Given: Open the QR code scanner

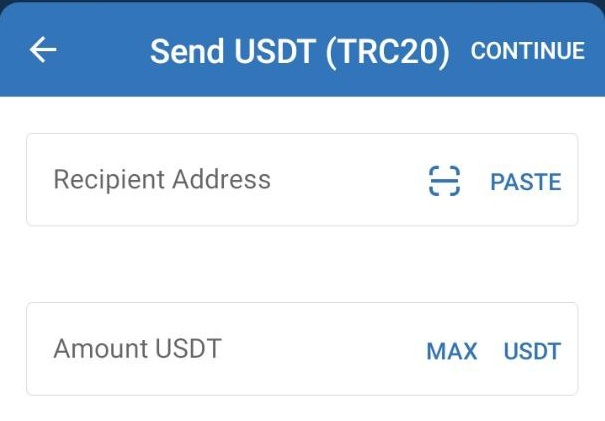Looking at the screenshot, I should pos(444,181).
